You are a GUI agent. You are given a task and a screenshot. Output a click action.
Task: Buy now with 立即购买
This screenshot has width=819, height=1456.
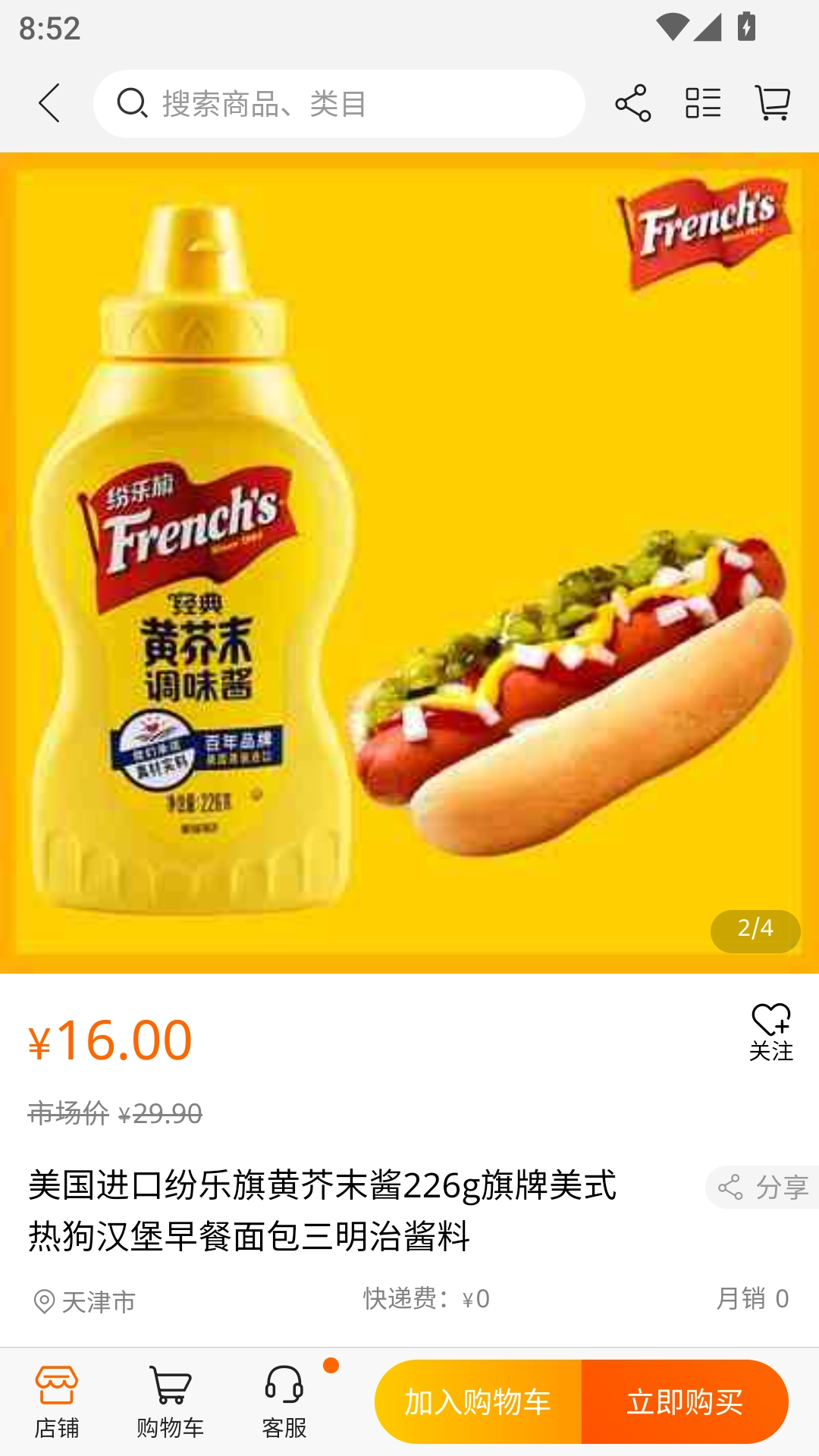(x=685, y=1402)
